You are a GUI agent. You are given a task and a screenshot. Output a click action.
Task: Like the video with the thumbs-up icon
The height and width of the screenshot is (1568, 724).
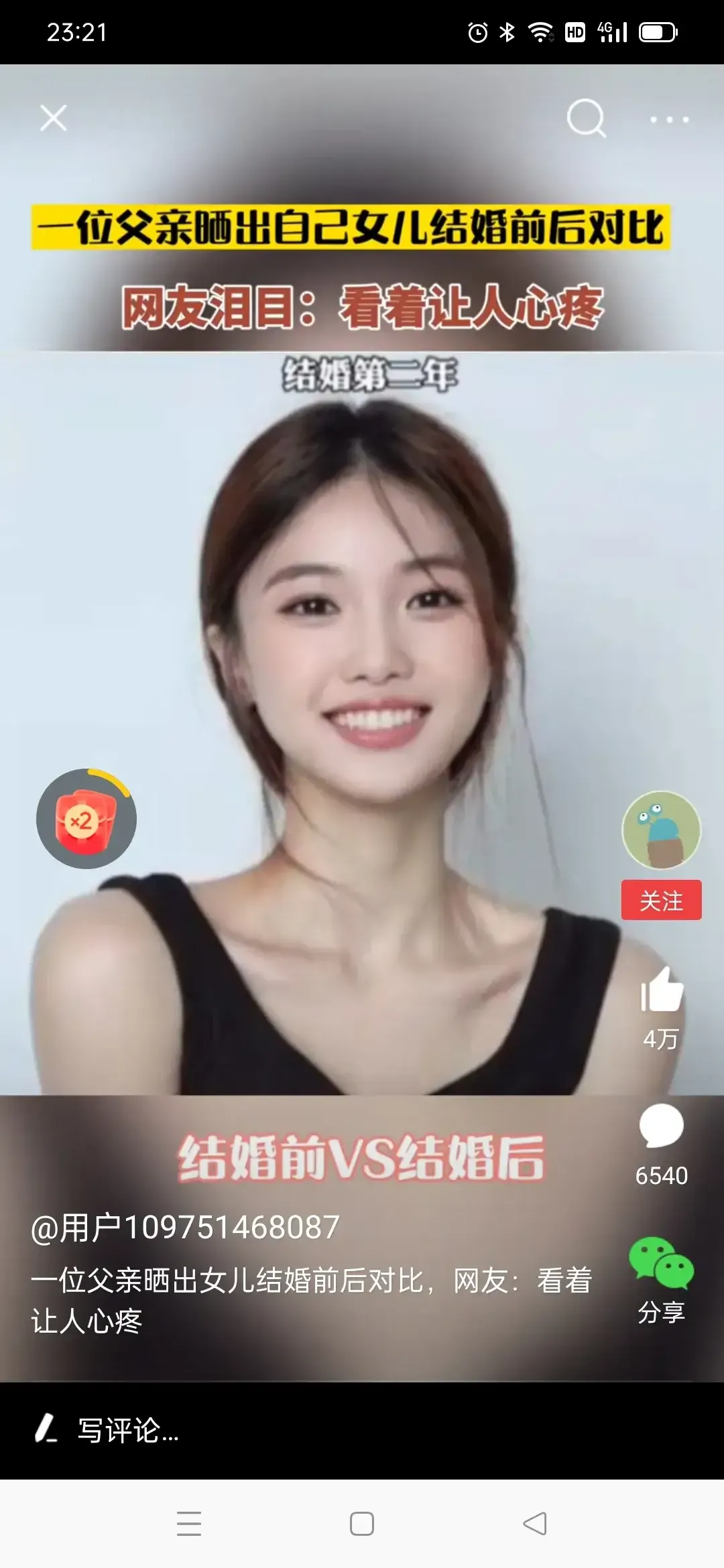(661, 990)
